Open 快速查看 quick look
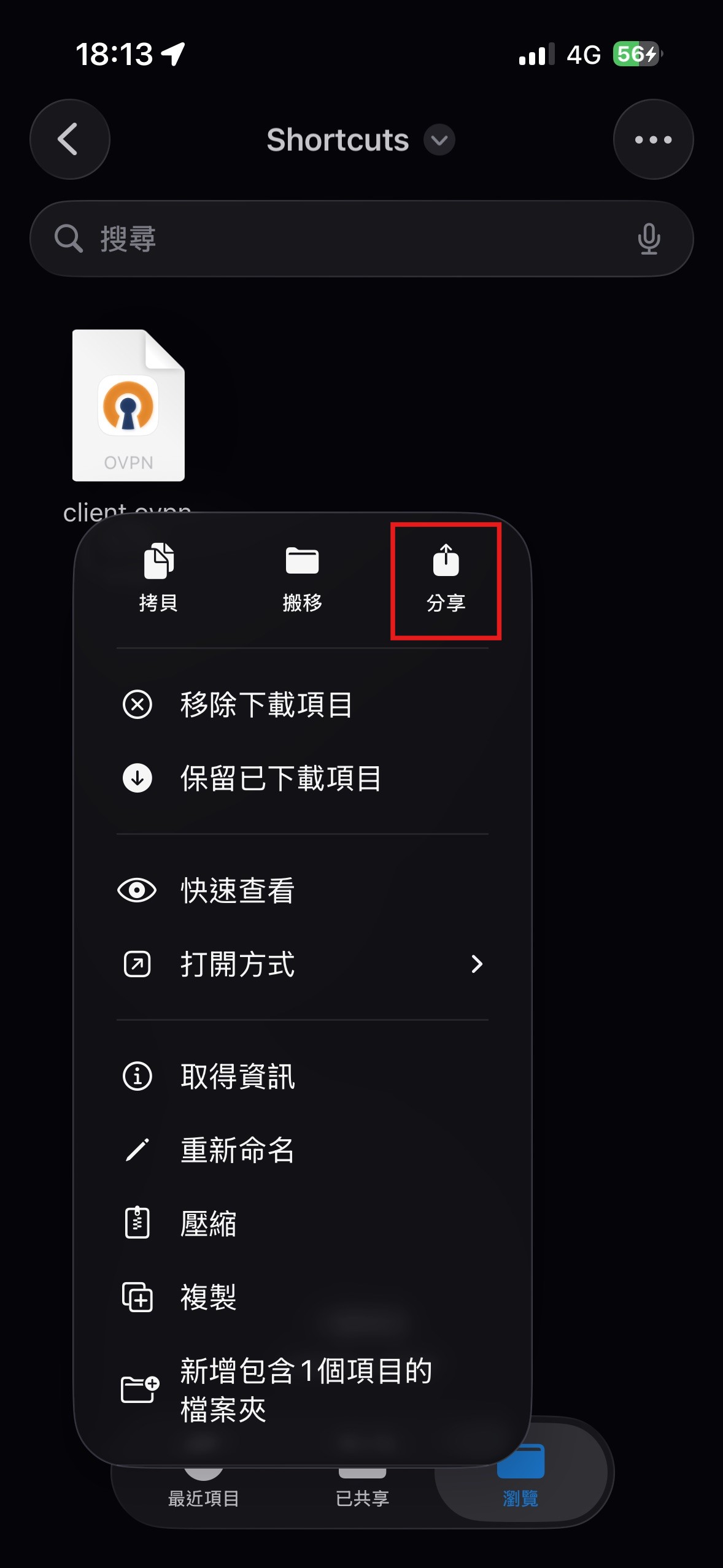723x1568 pixels. [x=238, y=890]
